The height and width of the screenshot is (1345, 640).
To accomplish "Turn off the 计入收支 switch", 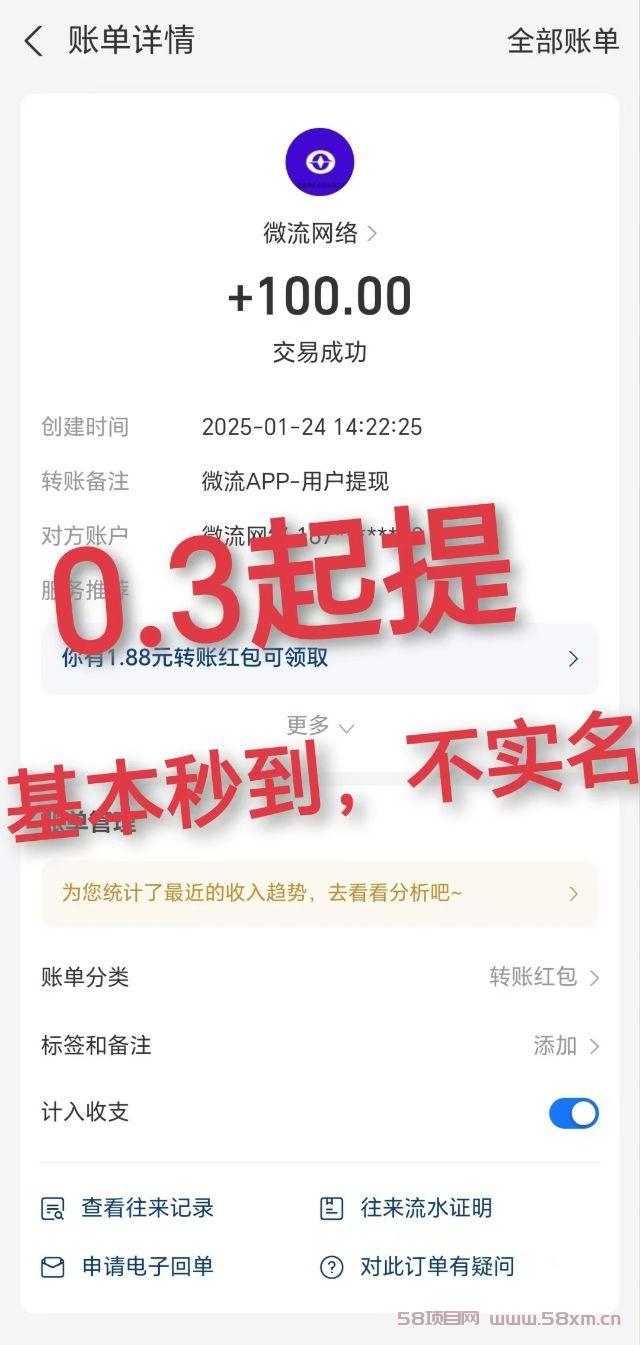I will pos(574,1113).
